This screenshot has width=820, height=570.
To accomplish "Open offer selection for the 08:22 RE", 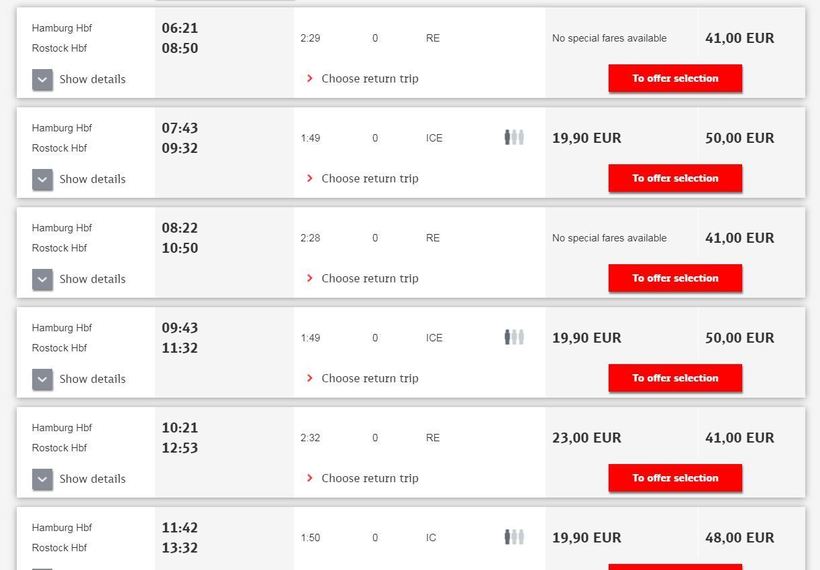I will 675,279.
